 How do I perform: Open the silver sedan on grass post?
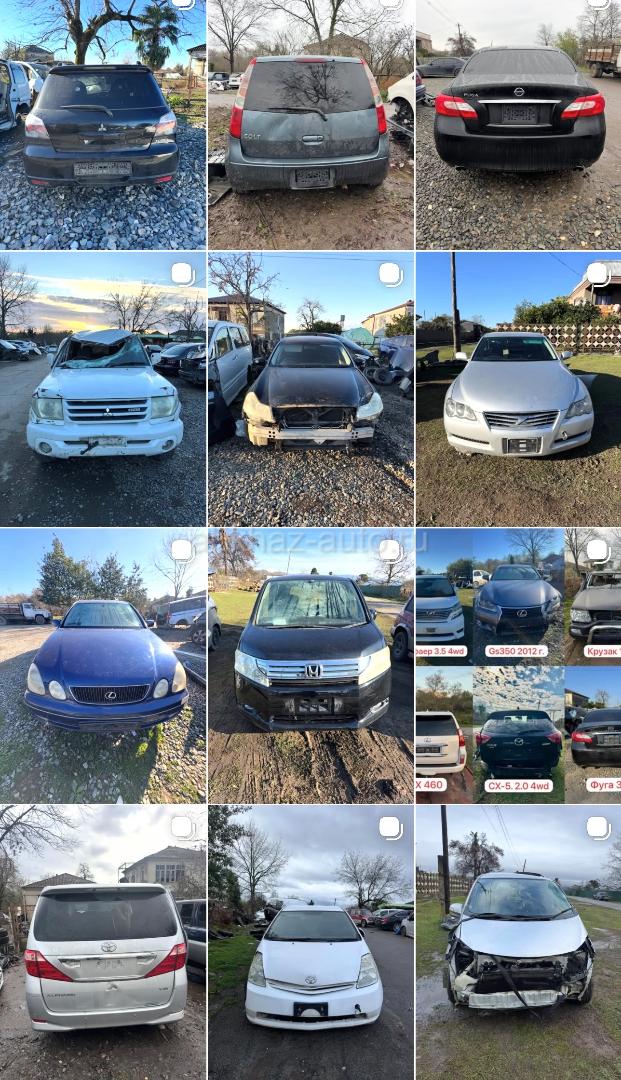pos(518,390)
